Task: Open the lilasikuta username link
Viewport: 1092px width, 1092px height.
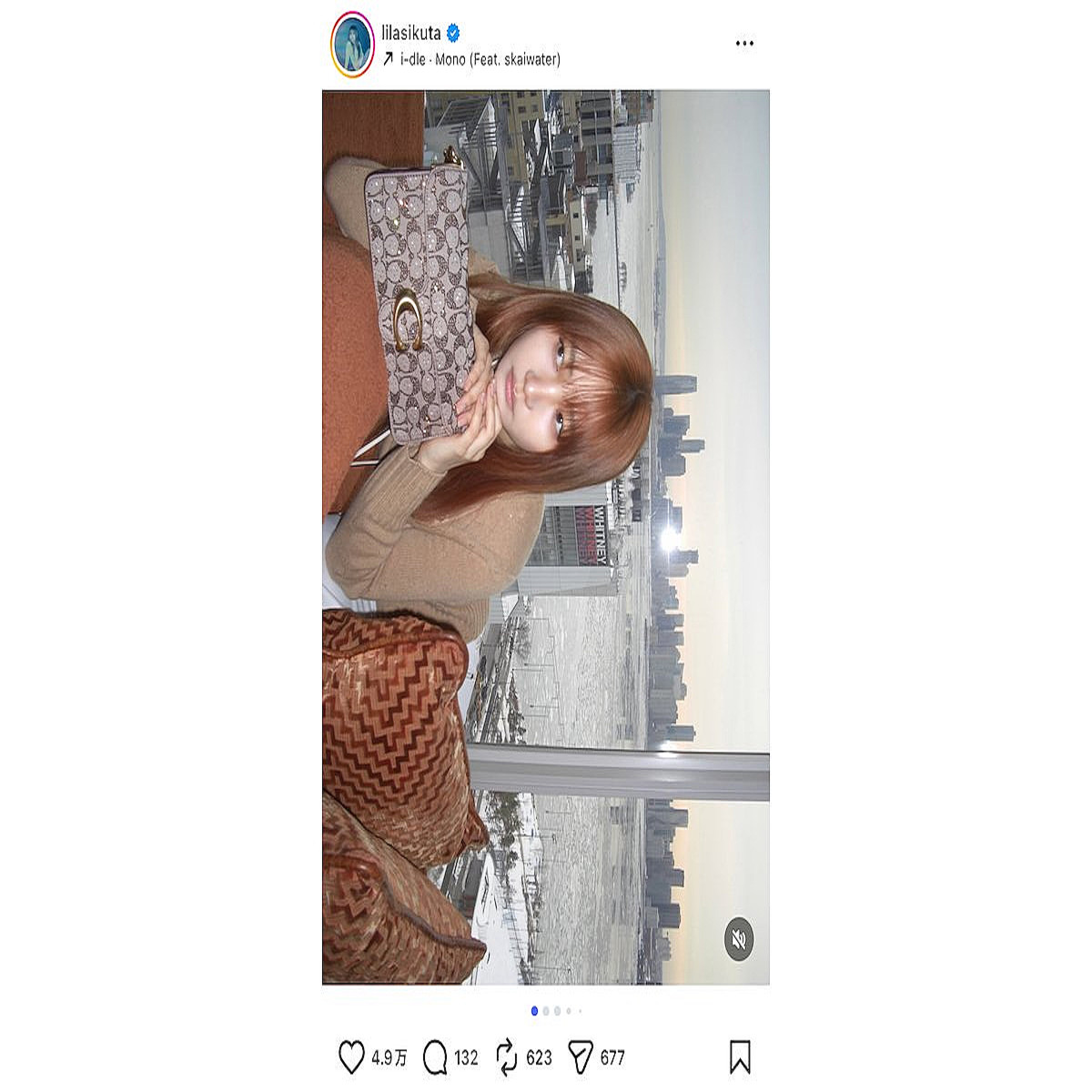Action: [411, 34]
